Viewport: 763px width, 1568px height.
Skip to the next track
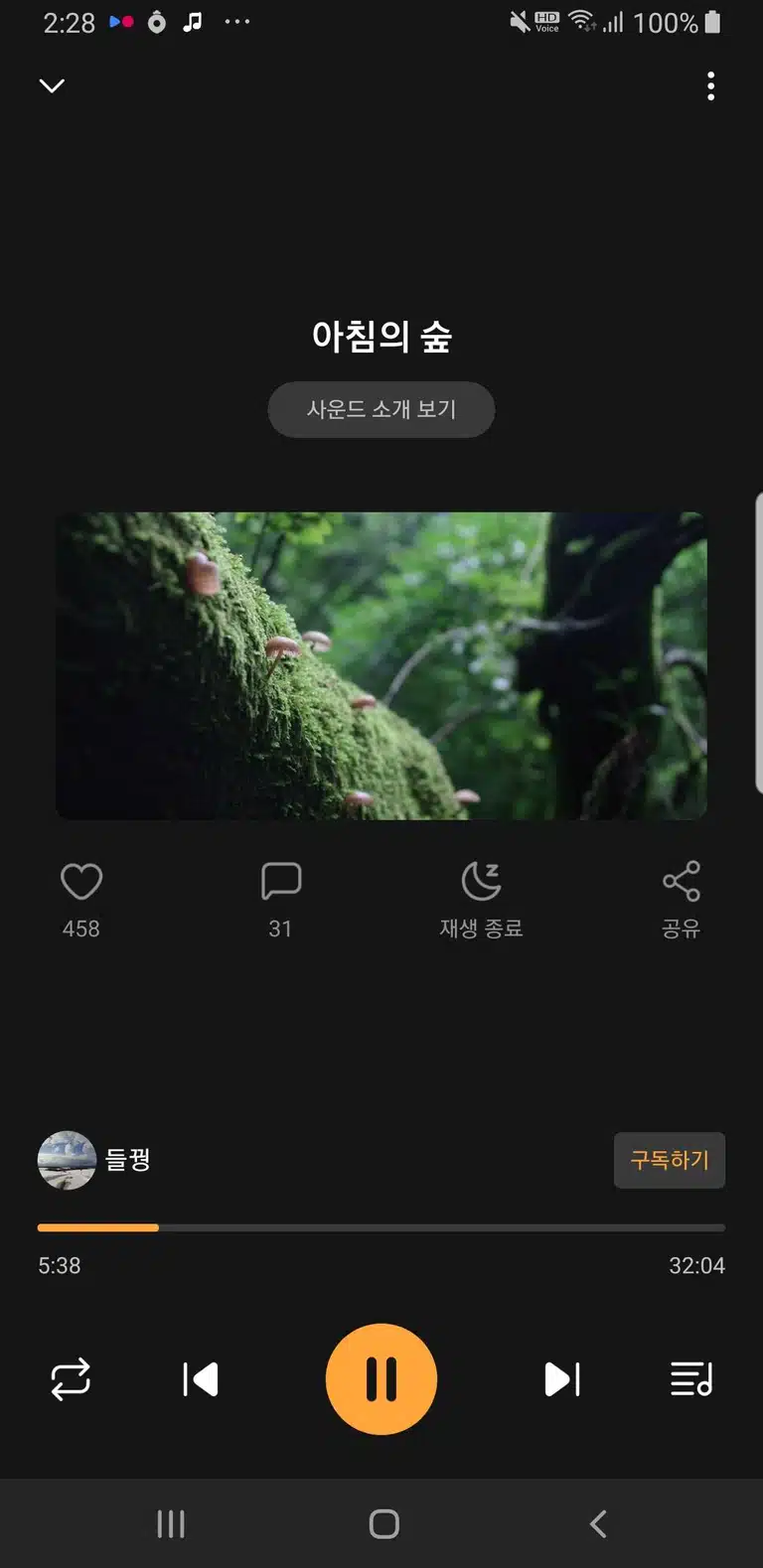click(x=562, y=1379)
